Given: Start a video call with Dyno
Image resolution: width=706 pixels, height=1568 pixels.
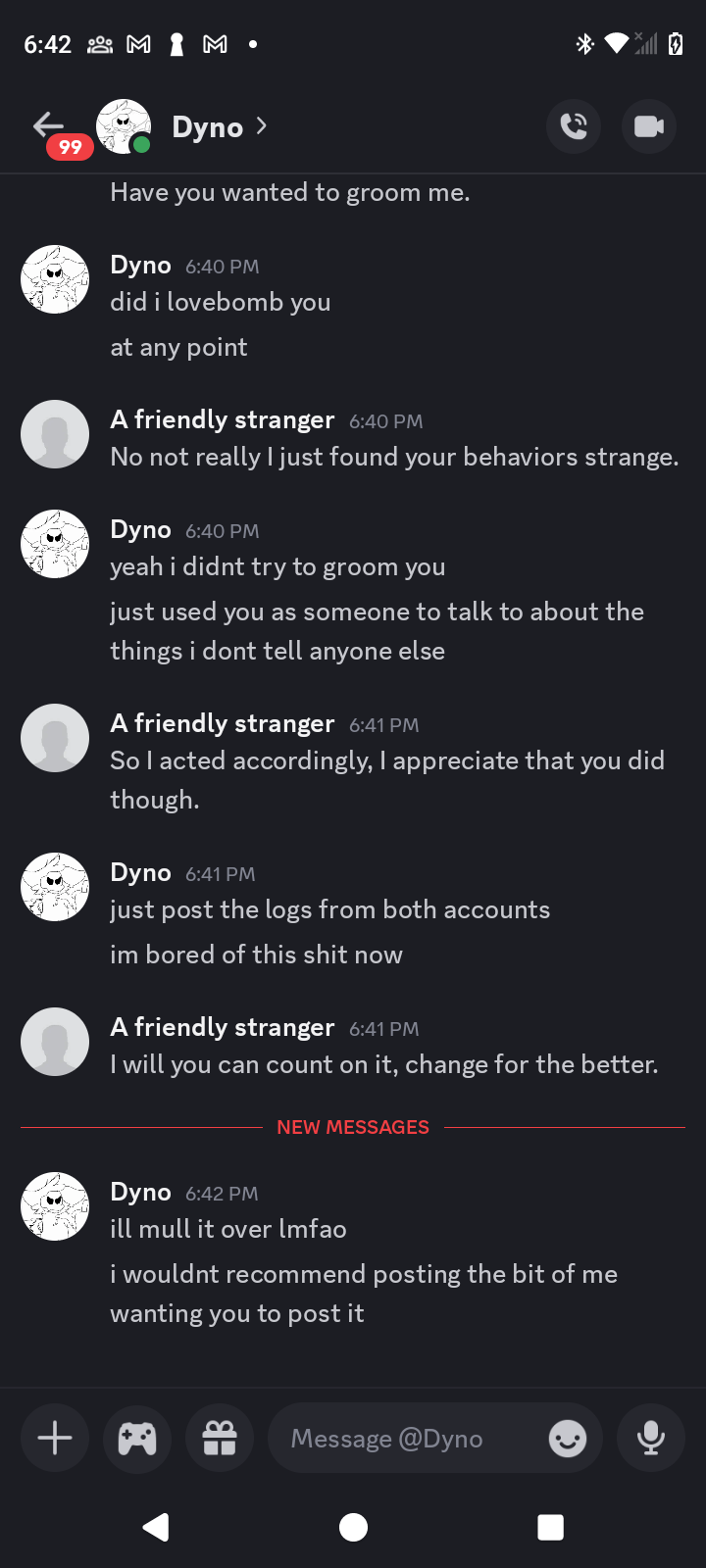Looking at the screenshot, I should pyautogui.click(x=649, y=126).
